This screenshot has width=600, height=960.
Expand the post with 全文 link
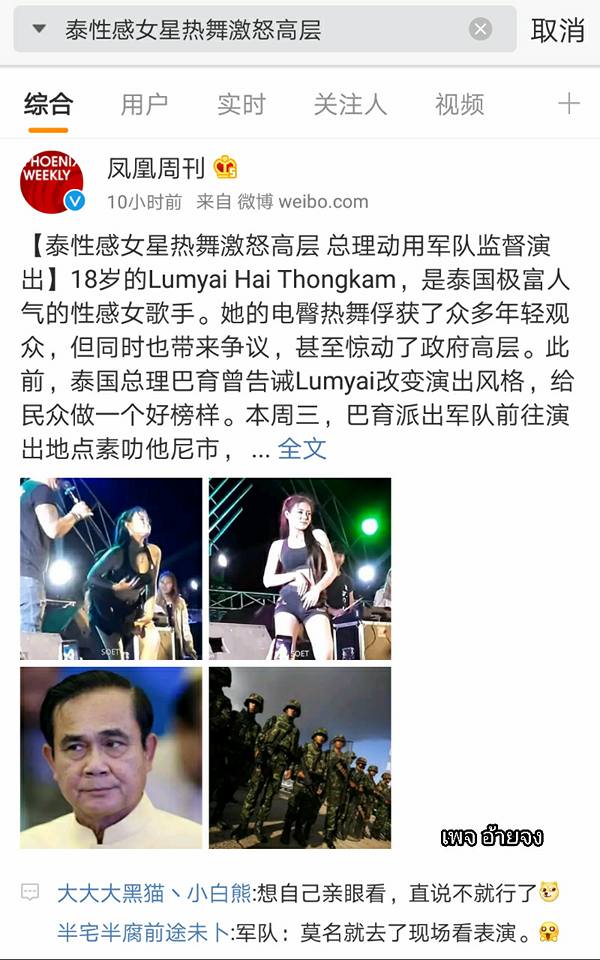(x=302, y=449)
